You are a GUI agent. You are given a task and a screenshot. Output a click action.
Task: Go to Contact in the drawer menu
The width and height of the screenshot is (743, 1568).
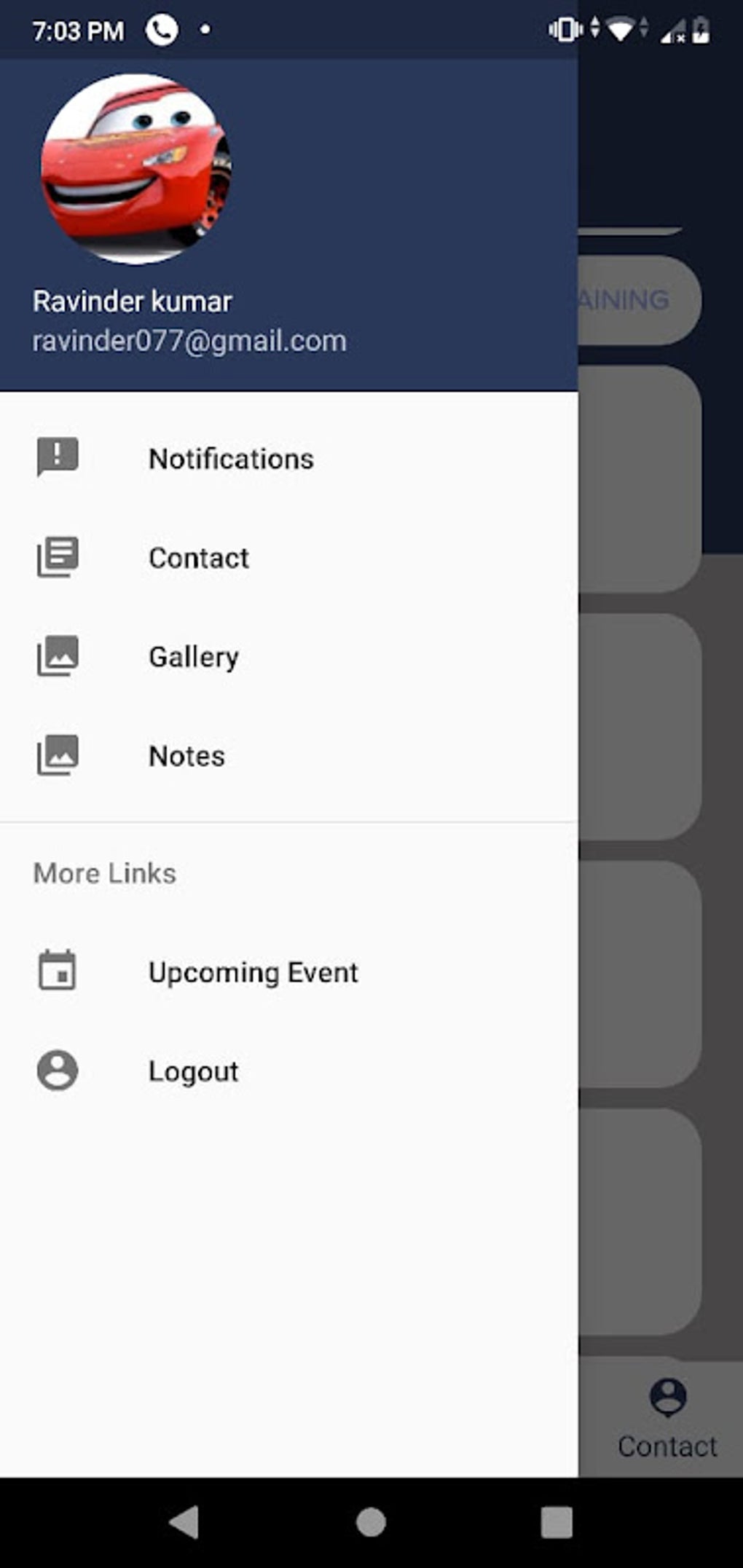(199, 558)
